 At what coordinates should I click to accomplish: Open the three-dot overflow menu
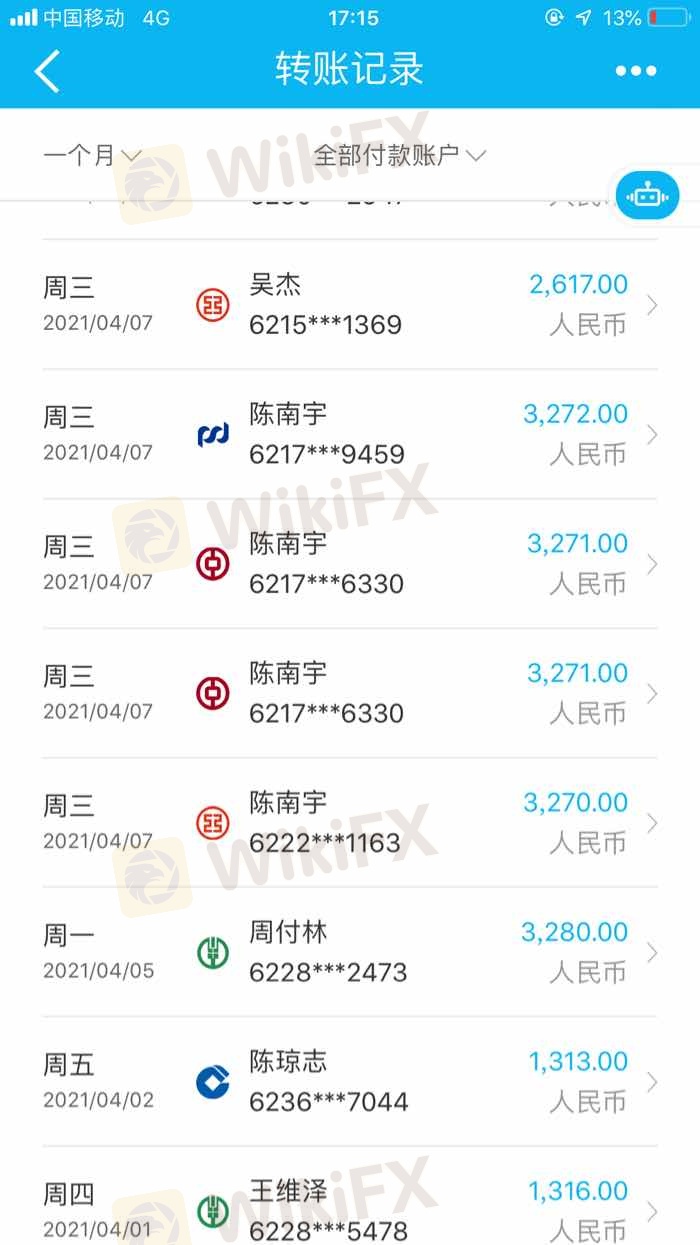coord(635,71)
